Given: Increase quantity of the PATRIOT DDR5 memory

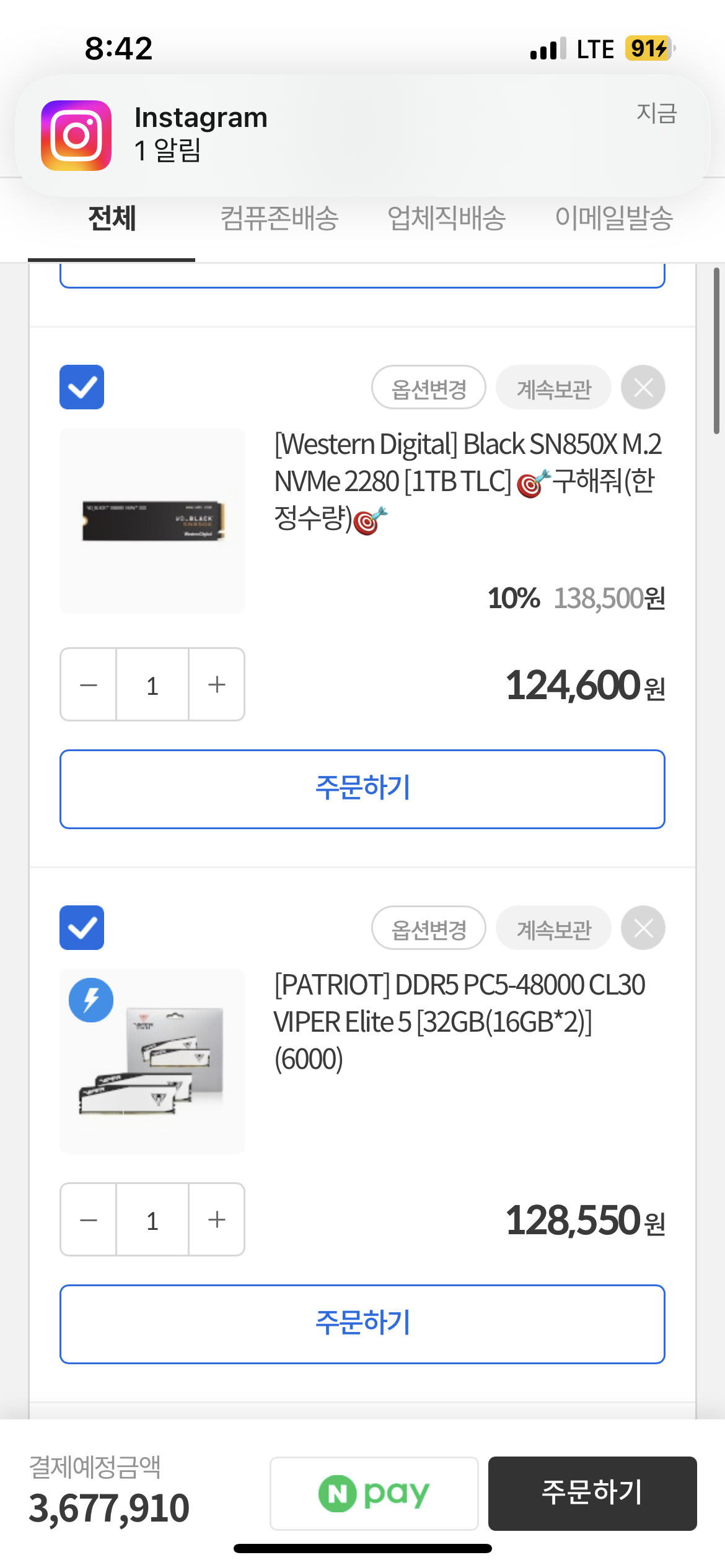Looking at the screenshot, I should pyautogui.click(x=216, y=1220).
